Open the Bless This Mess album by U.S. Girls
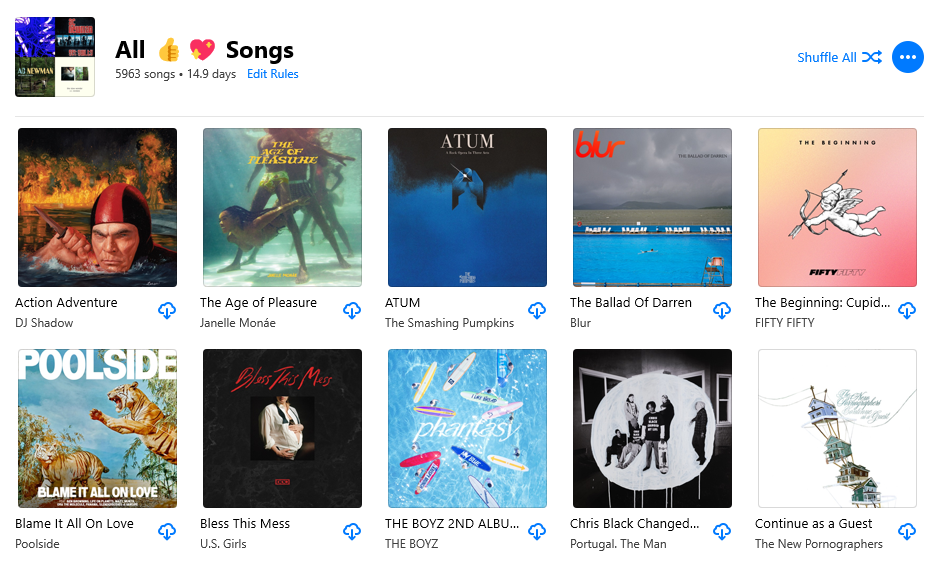This screenshot has height=562, width=940. click(282, 428)
